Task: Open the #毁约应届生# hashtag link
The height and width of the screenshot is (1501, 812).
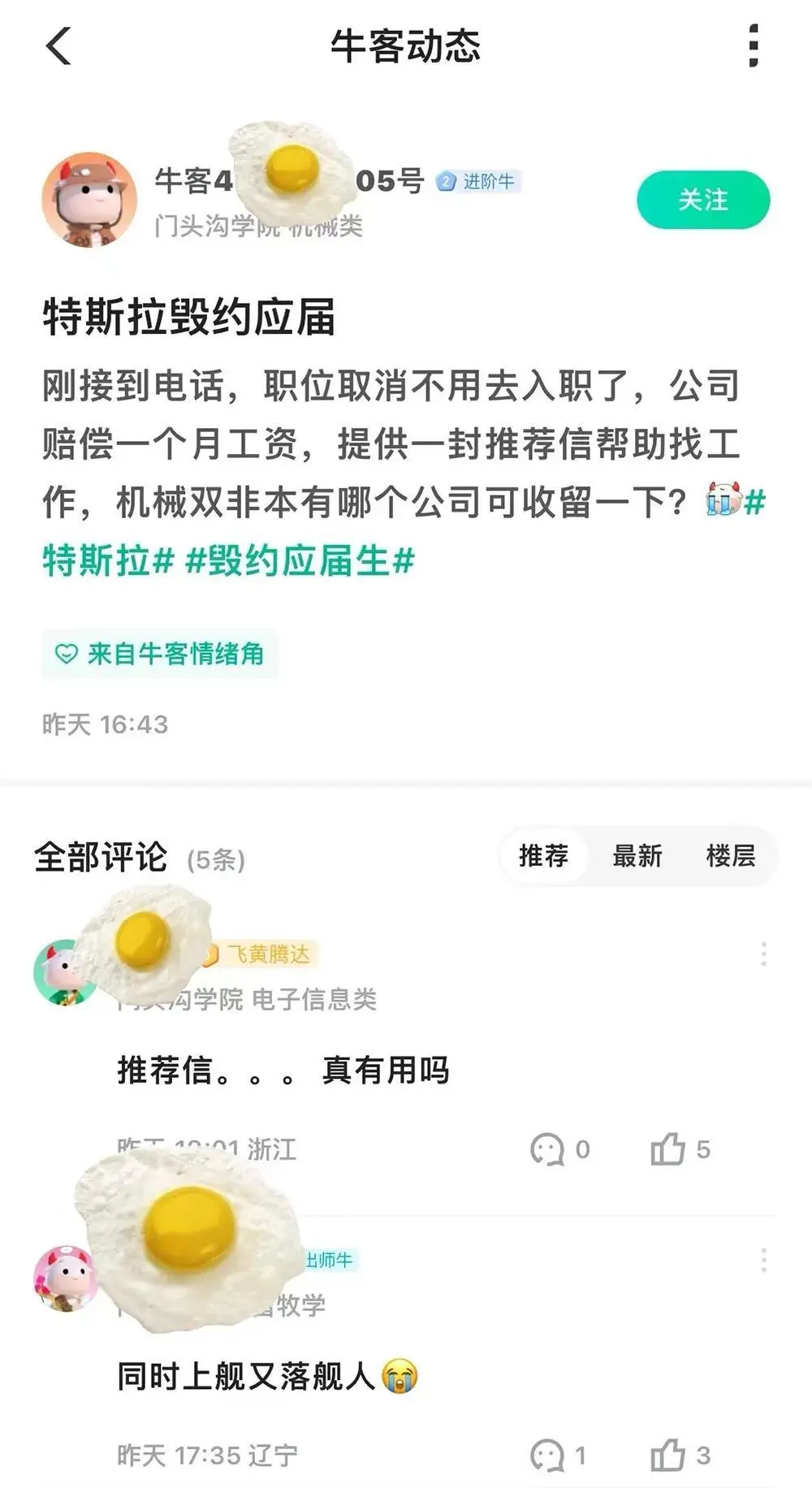Action: pyautogui.click(x=300, y=560)
